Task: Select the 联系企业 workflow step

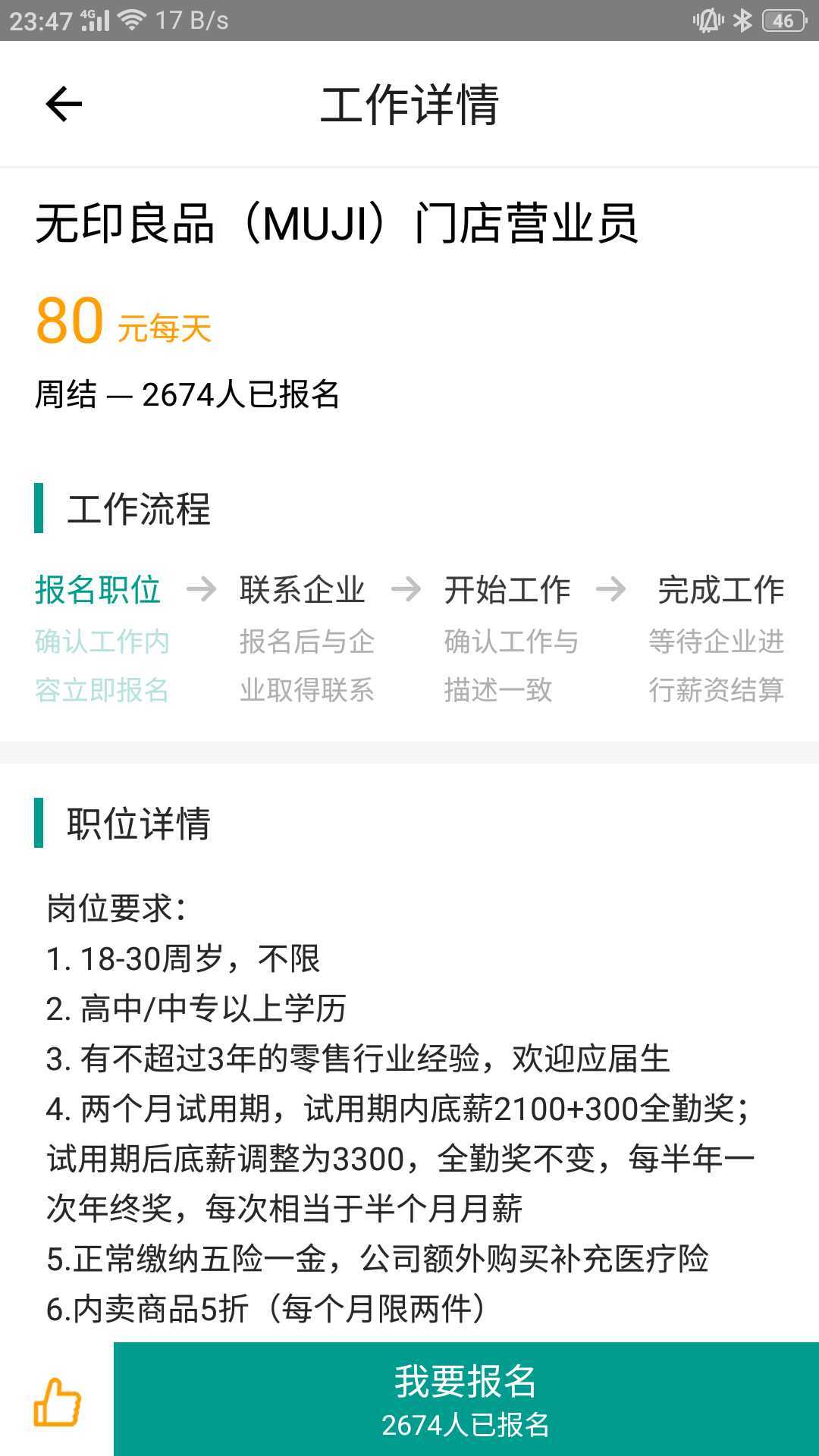Action: click(304, 589)
